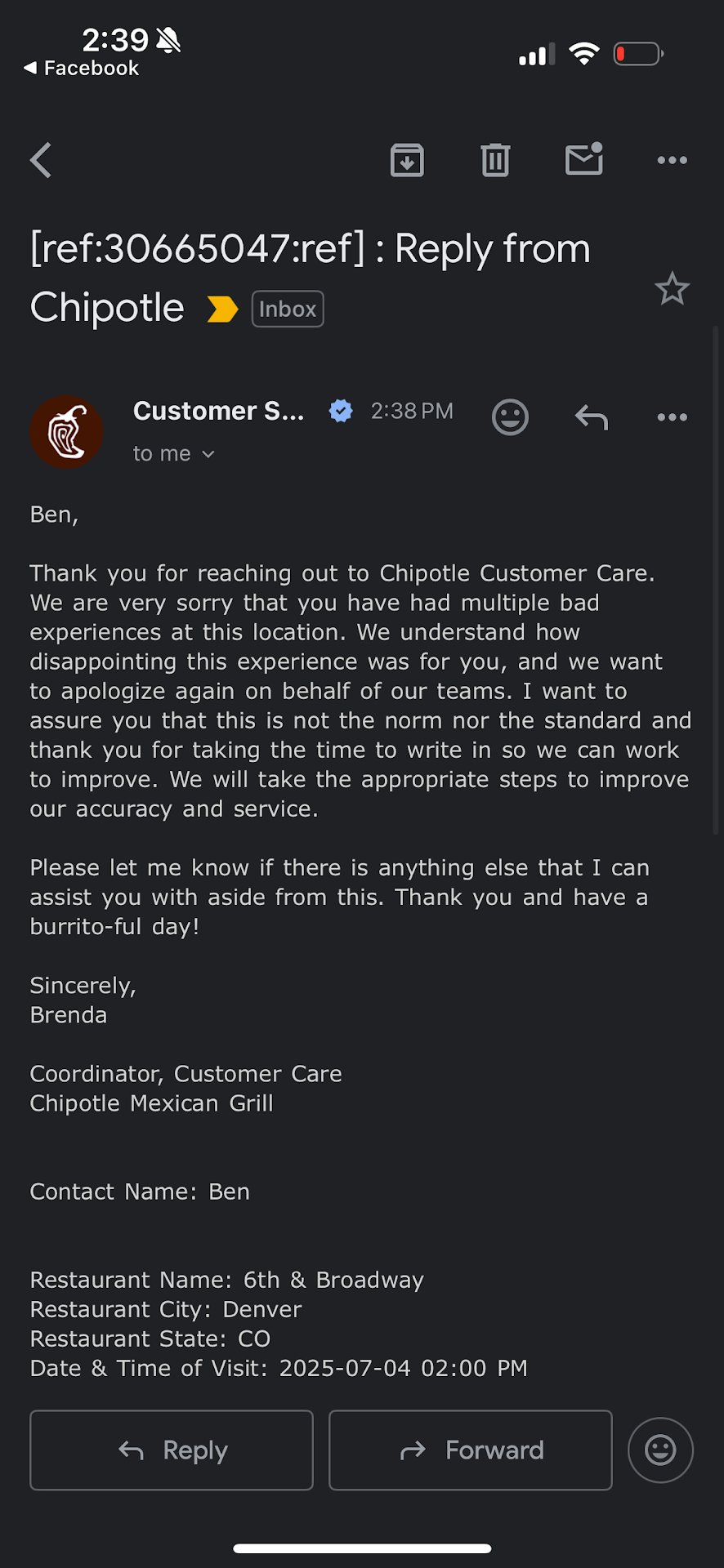724x1568 pixels.
Task: Return to Facebook via the status bar link
Action: (x=82, y=69)
